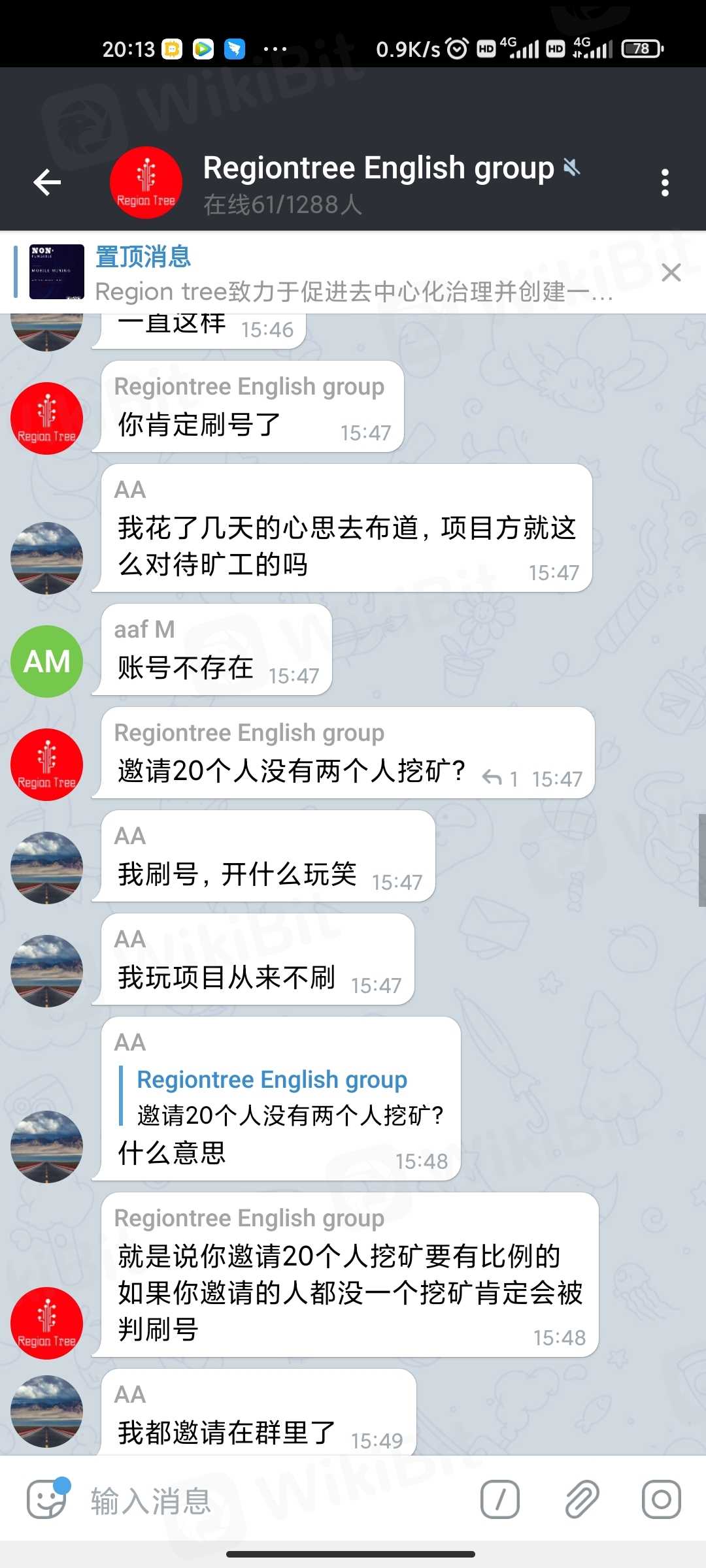The image size is (706, 1568).
Task: View replies on the 邀请20个人 message
Action: 500,779
